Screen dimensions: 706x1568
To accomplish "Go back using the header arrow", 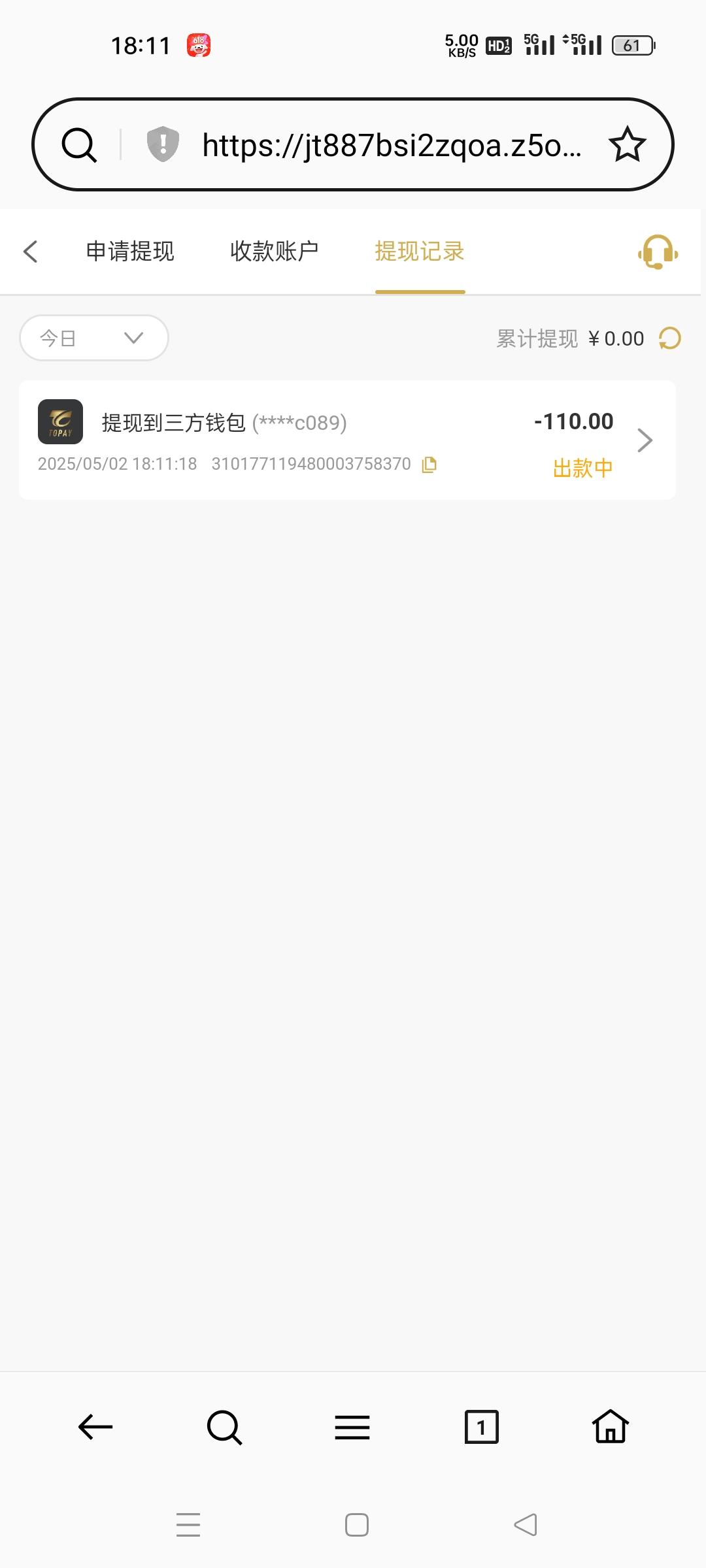I will [x=31, y=252].
